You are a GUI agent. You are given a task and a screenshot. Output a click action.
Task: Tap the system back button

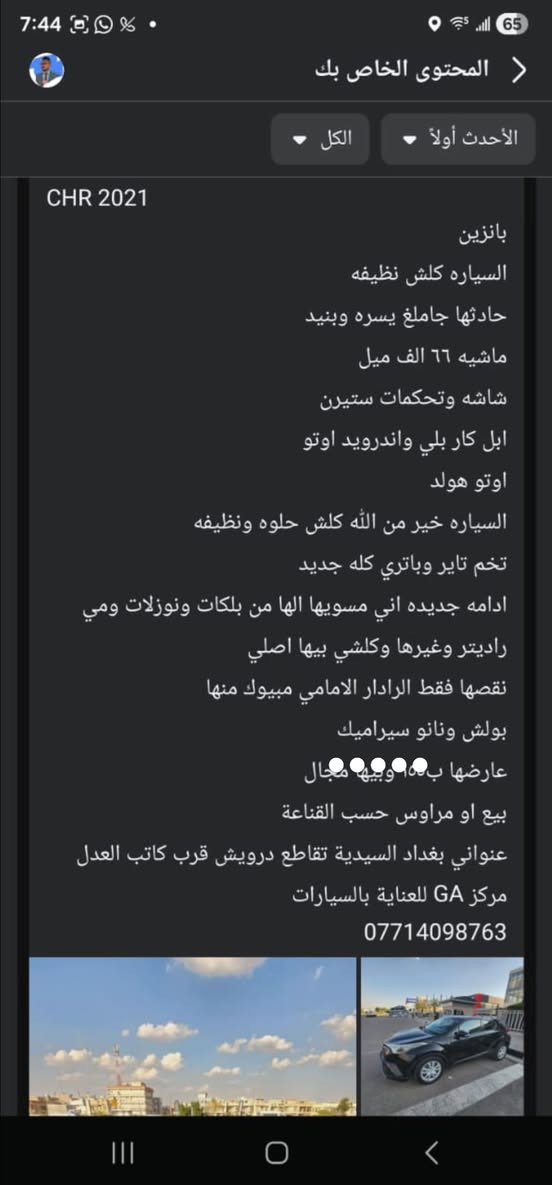pyautogui.click(x=431, y=1153)
